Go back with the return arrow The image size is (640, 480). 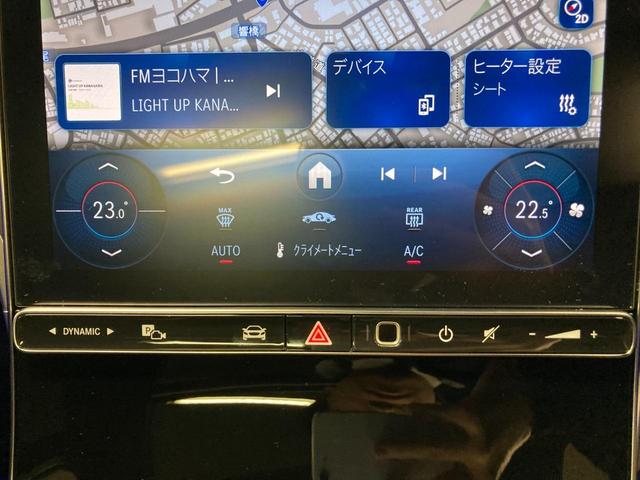pos(221,174)
